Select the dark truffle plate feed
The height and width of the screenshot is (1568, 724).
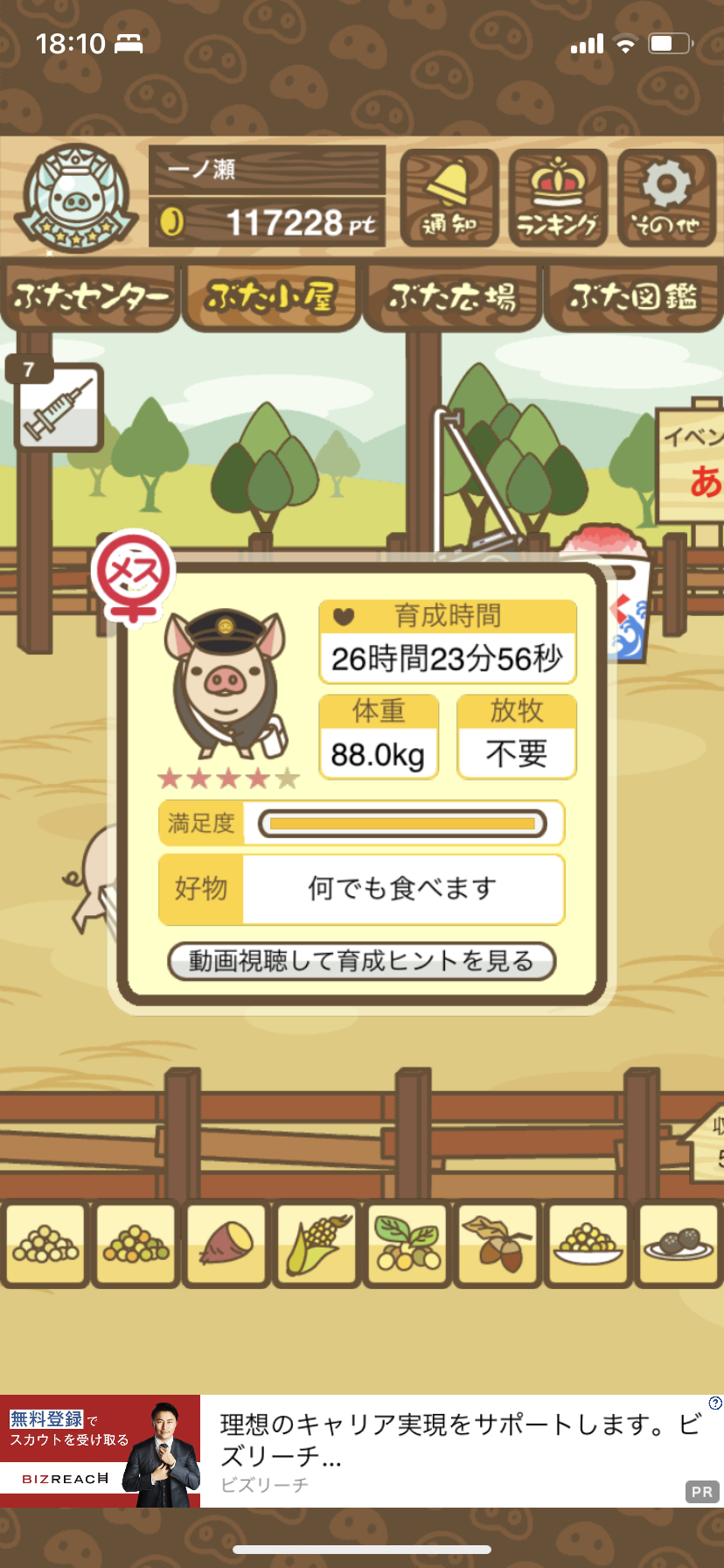point(679,1243)
